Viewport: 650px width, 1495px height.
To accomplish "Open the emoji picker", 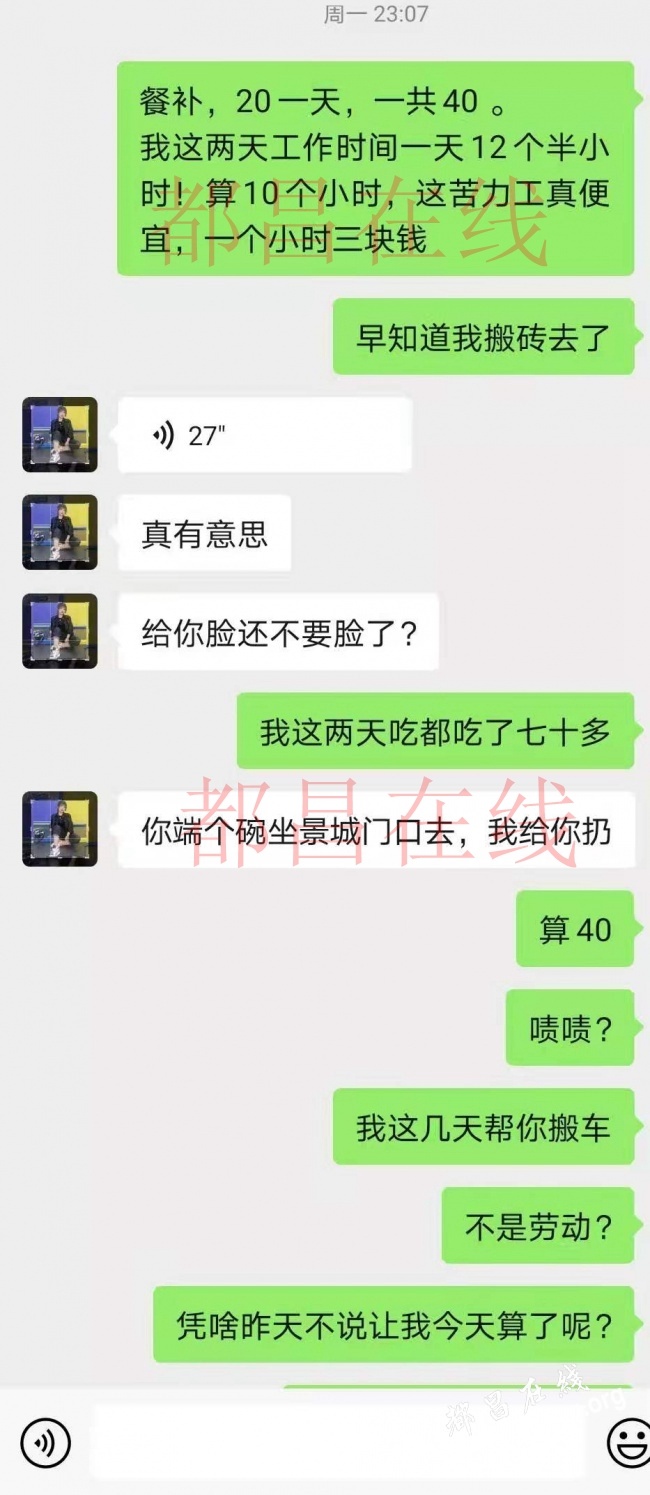I will point(628,1443).
